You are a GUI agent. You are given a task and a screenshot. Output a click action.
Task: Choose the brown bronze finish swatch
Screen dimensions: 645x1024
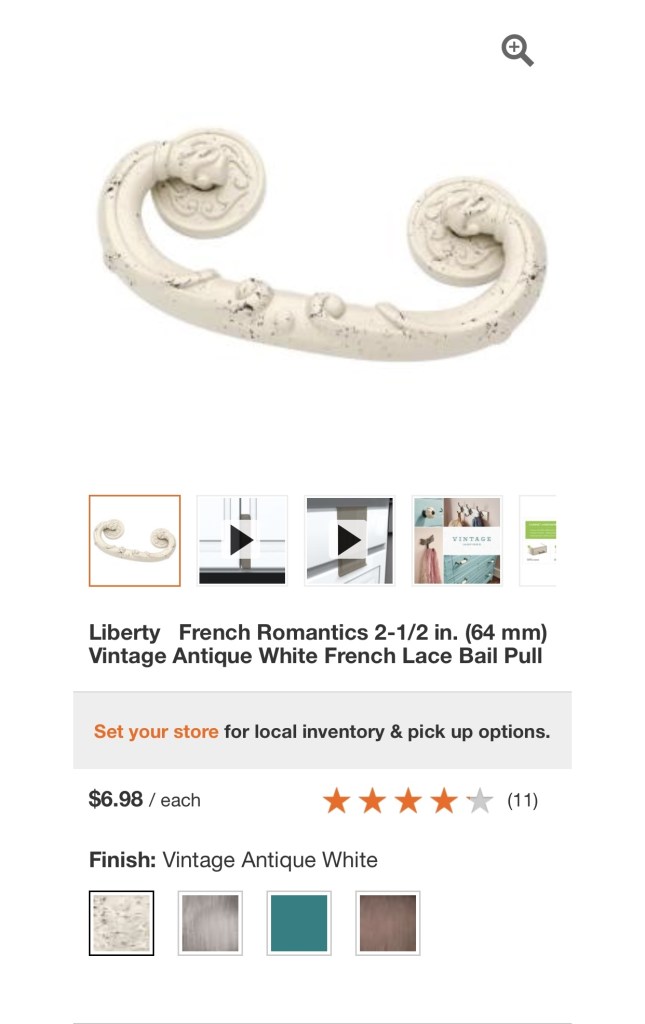point(387,923)
